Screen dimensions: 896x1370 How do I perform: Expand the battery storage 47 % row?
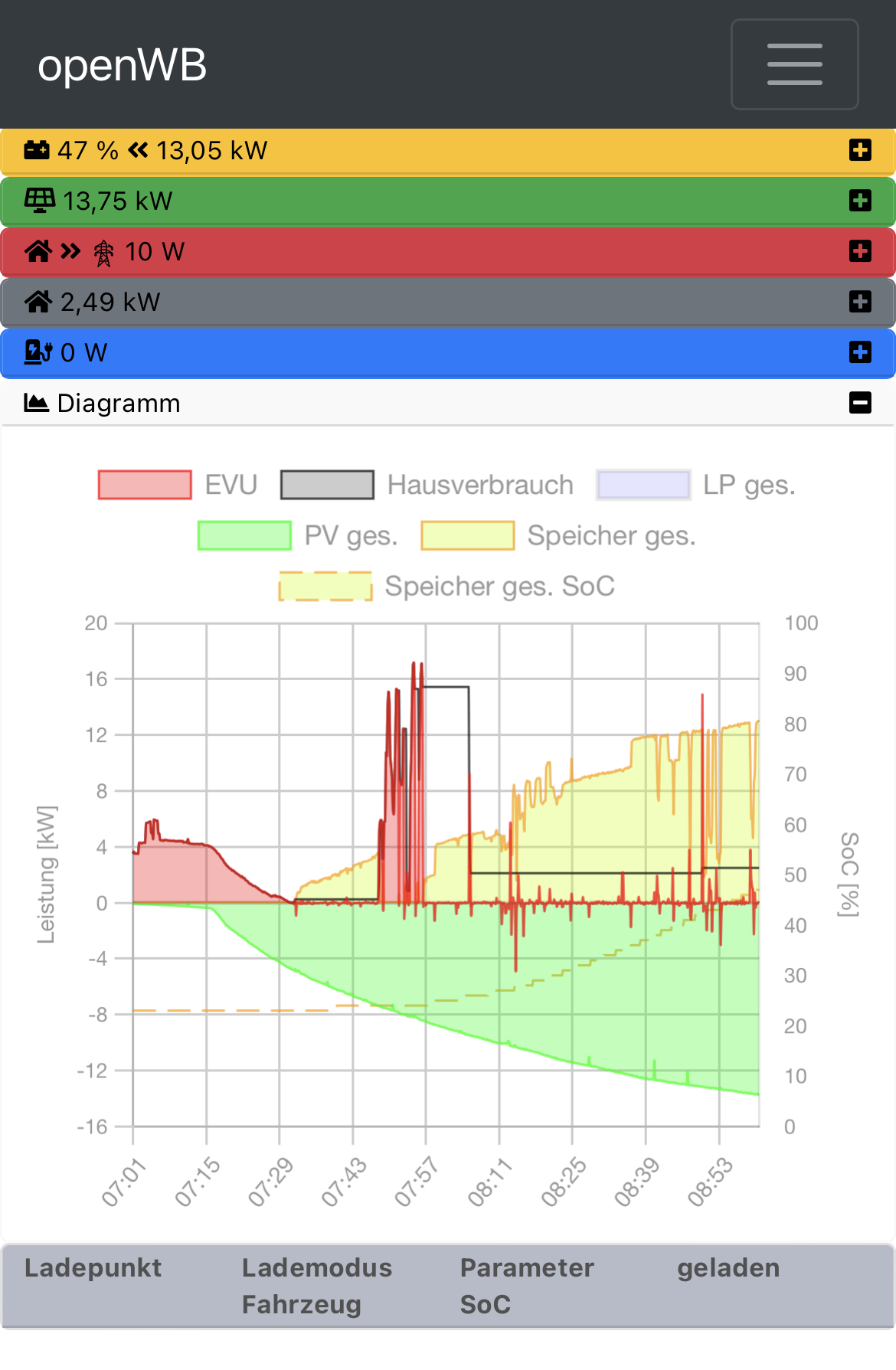coord(860,150)
